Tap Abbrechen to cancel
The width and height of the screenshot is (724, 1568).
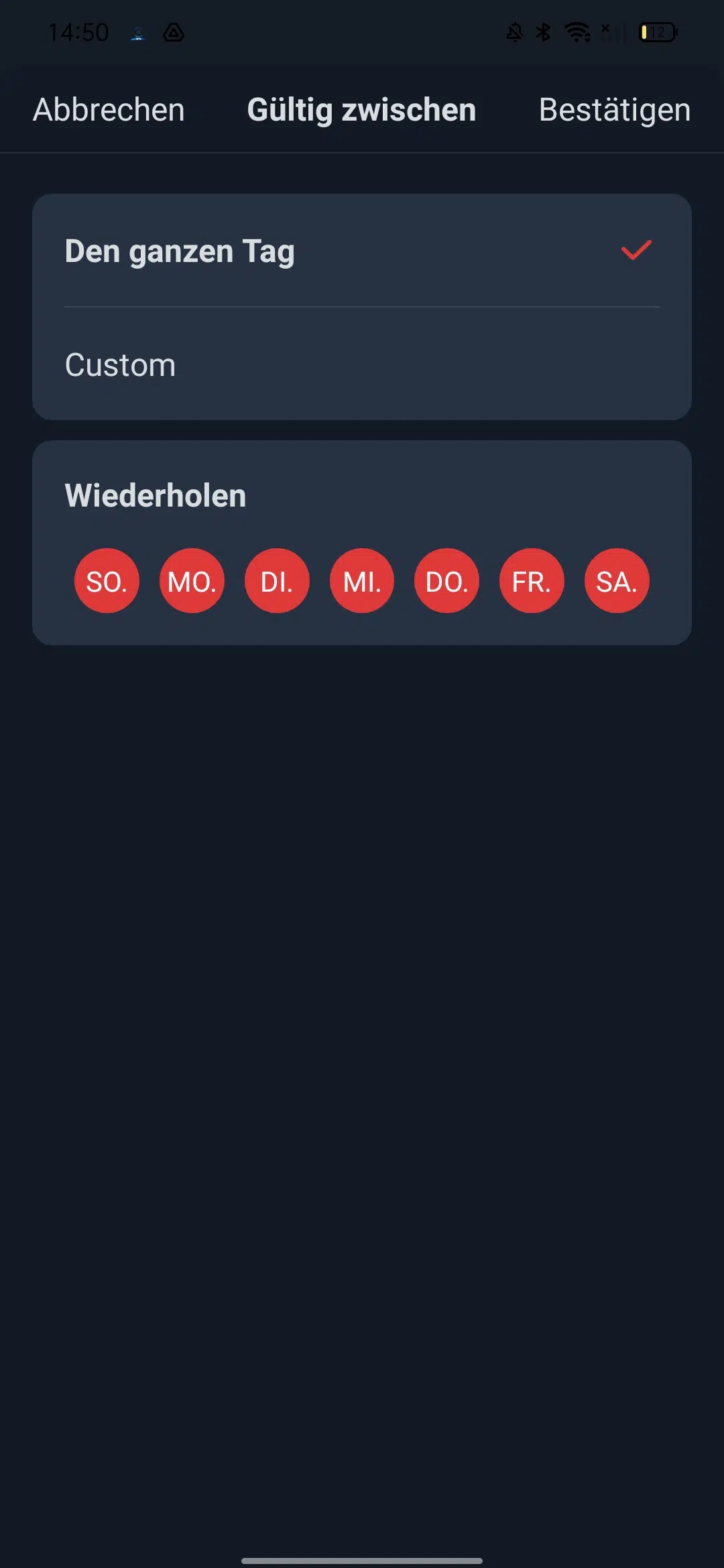point(109,110)
